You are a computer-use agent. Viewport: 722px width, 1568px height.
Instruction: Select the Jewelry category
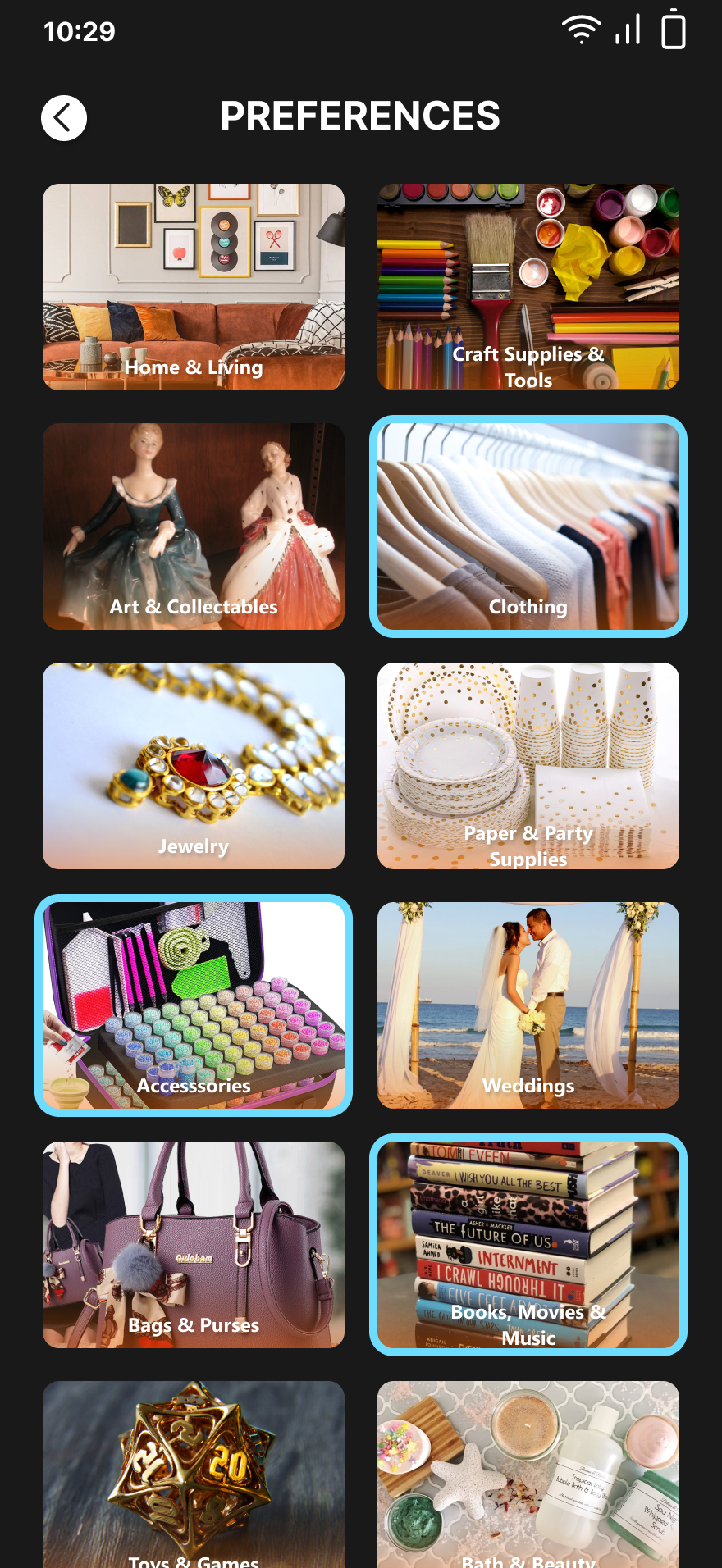click(x=194, y=765)
